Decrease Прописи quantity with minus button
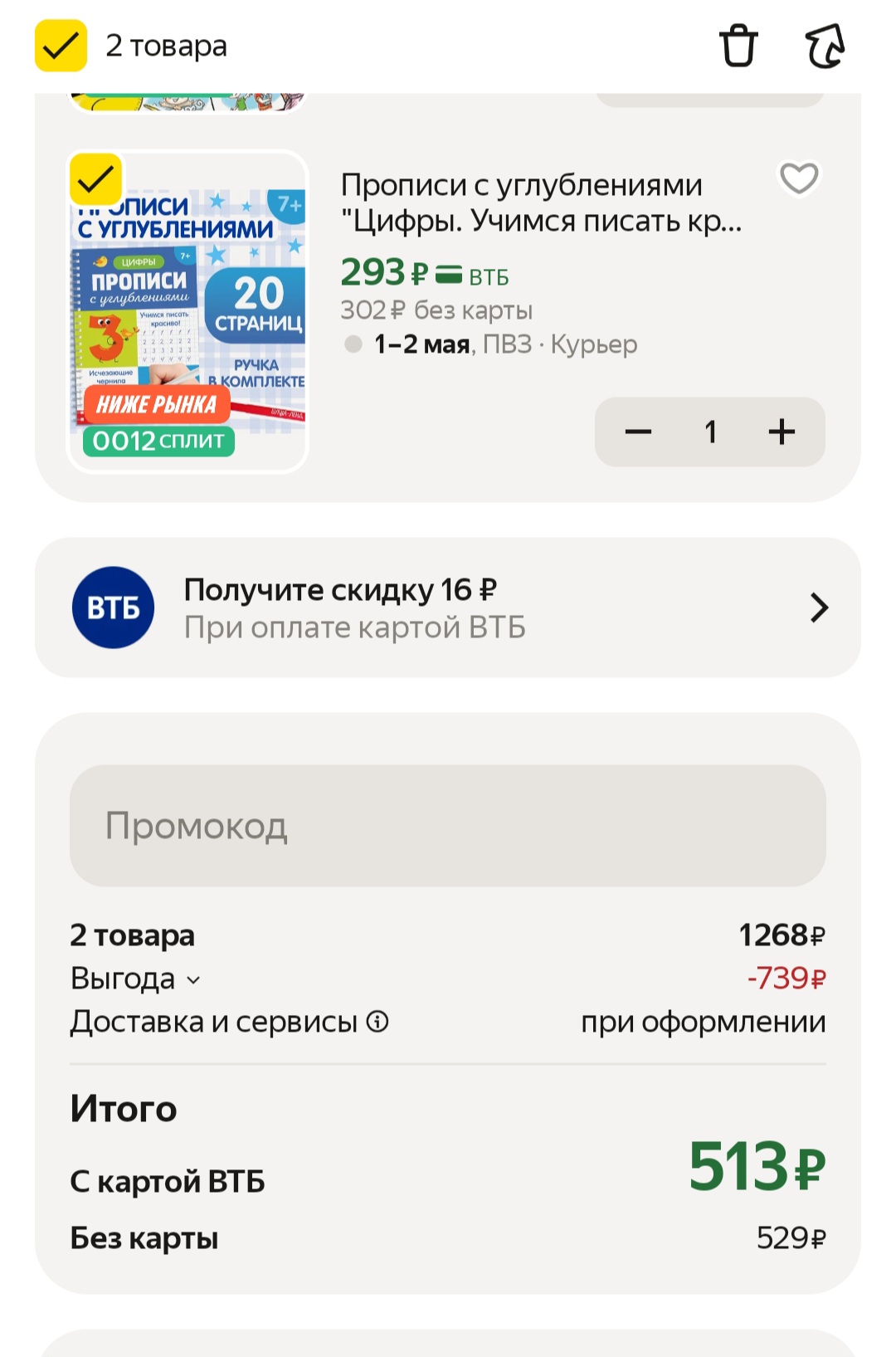 click(x=638, y=432)
